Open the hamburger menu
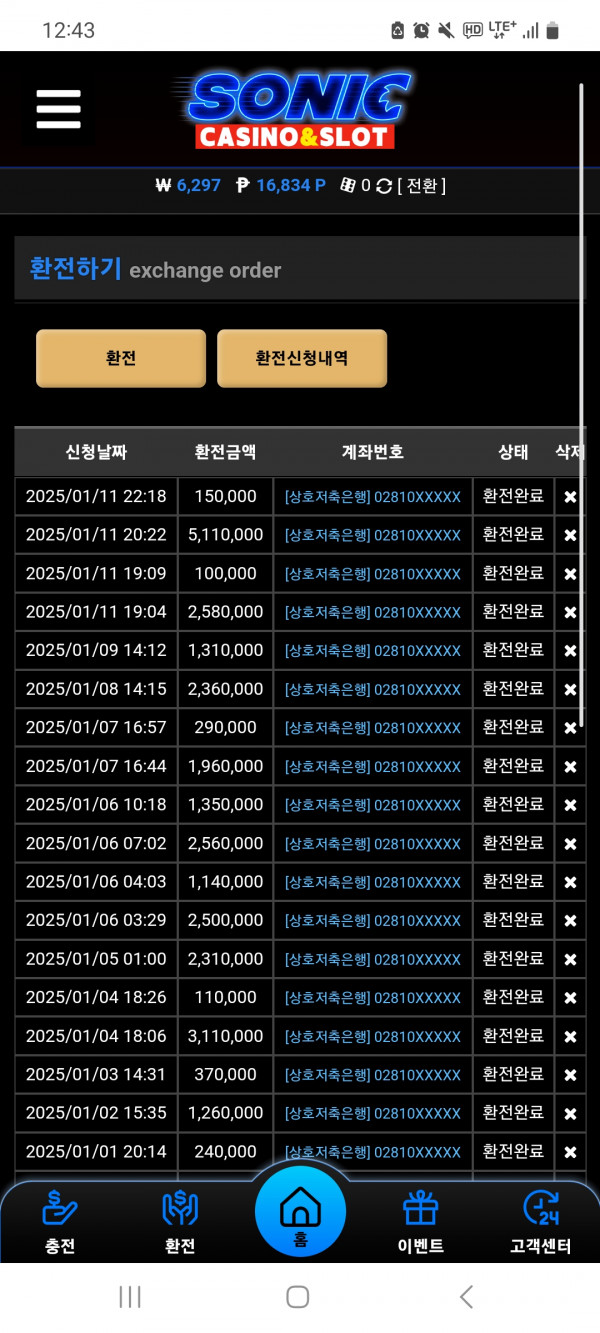600x1333 pixels. [58, 108]
